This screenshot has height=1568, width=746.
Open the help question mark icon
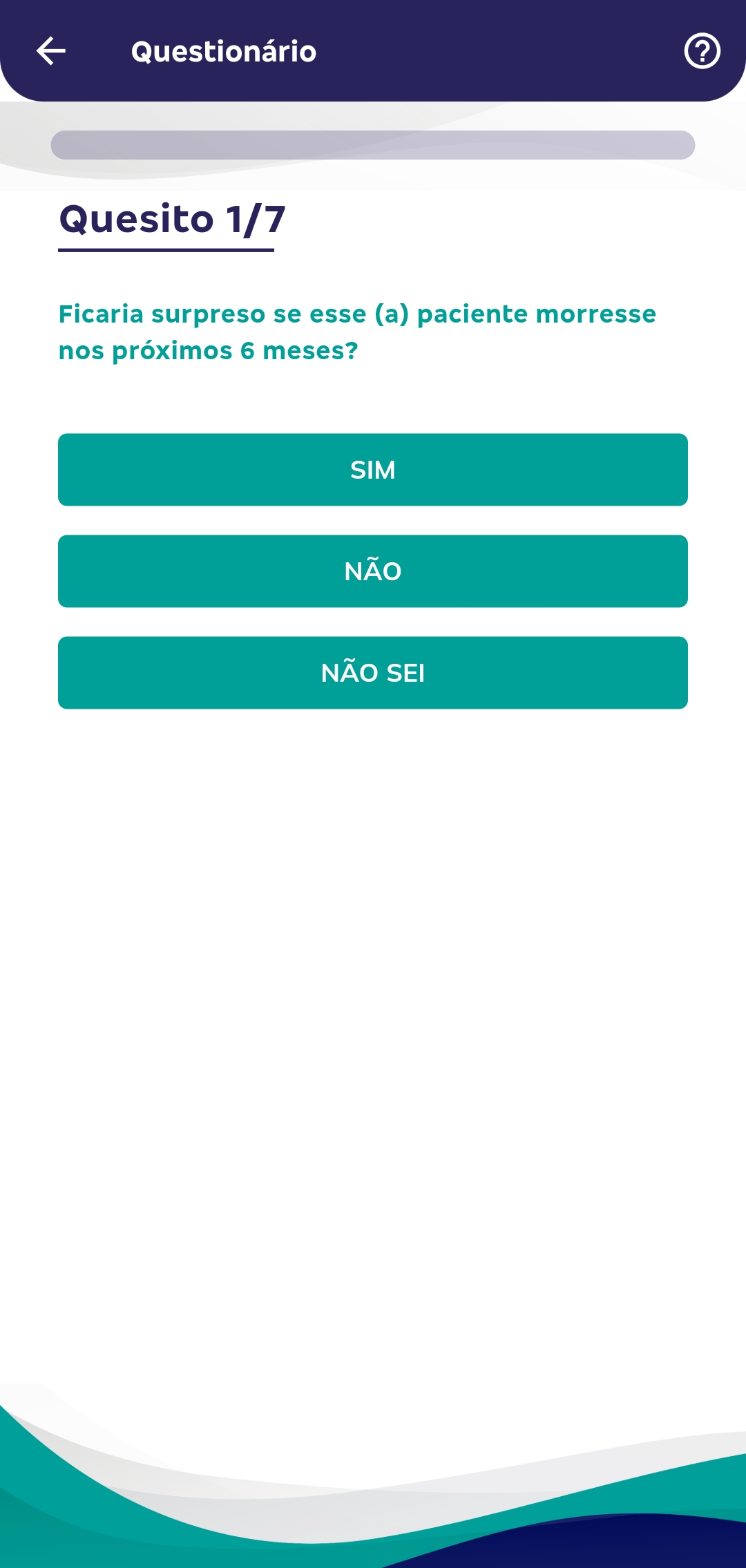(702, 51)
